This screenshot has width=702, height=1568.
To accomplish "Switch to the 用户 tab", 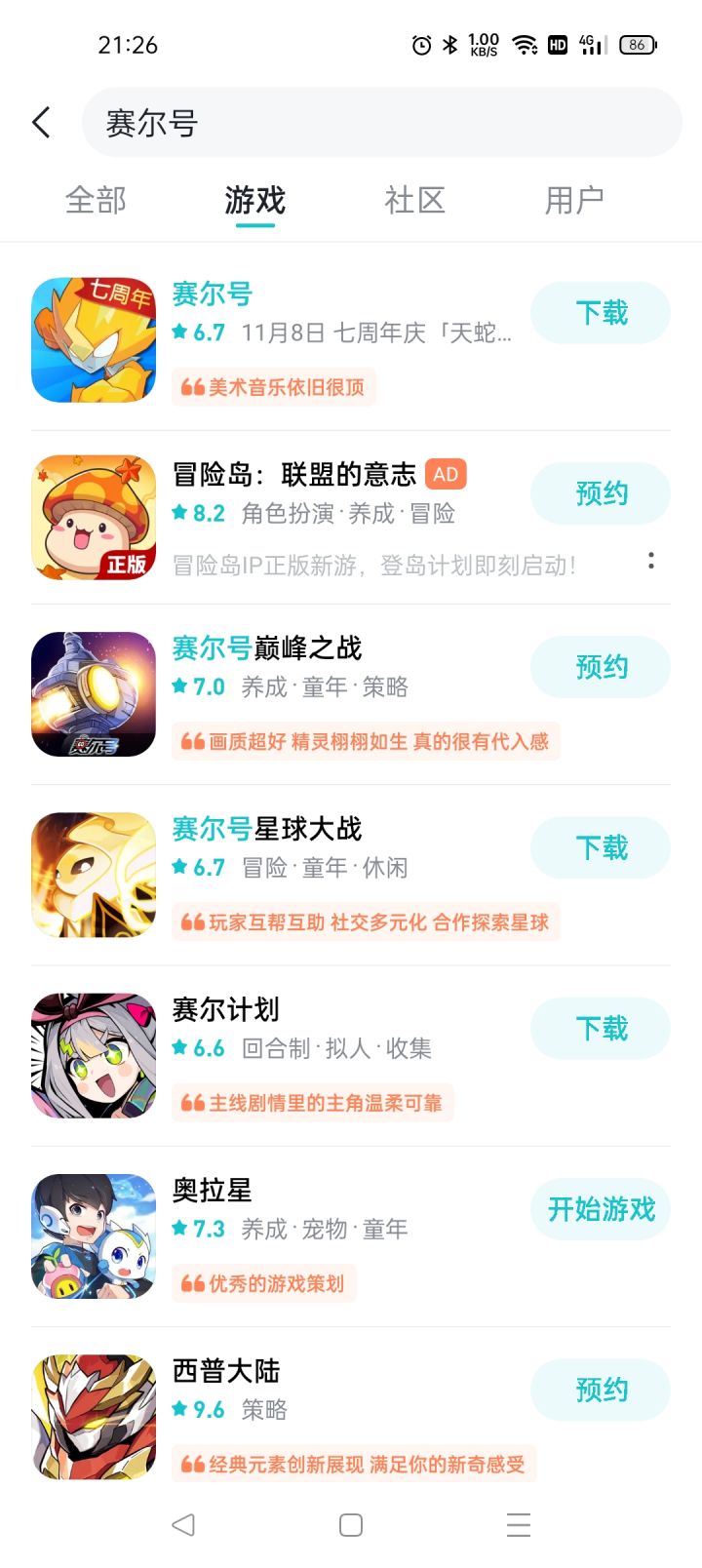I will tap(575, 199).
